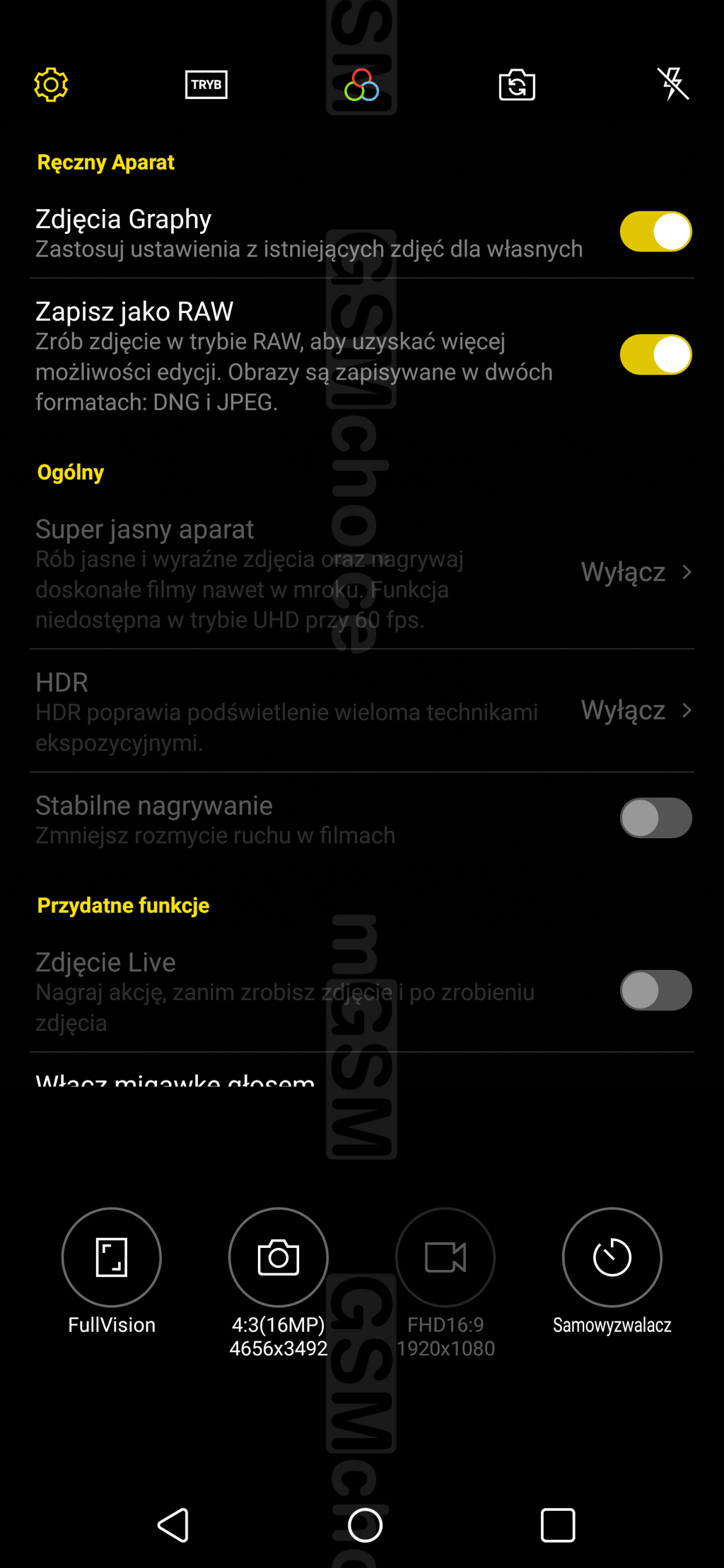This screenshot has width=724, height=1568.
Task: Go back using system back button
Action: (173, 1525)
